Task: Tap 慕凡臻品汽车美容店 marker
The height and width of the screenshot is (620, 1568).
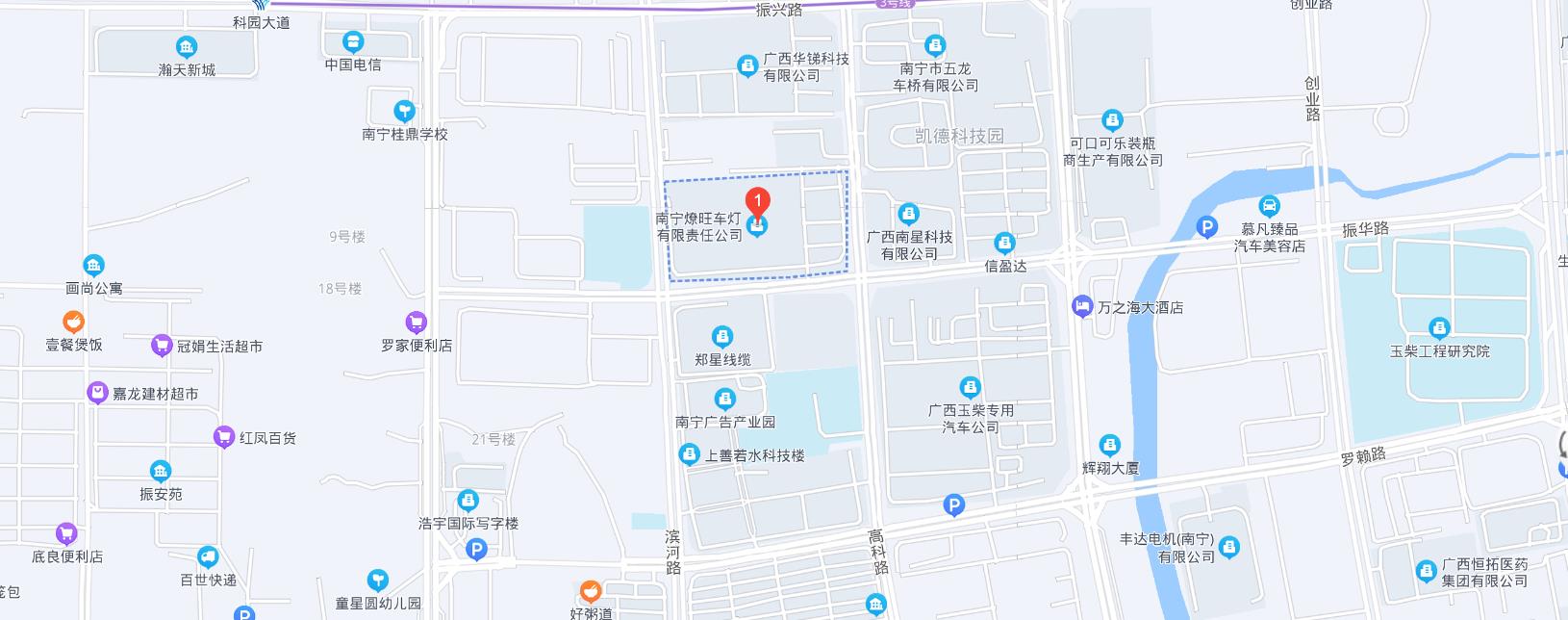Action: 1269,206
